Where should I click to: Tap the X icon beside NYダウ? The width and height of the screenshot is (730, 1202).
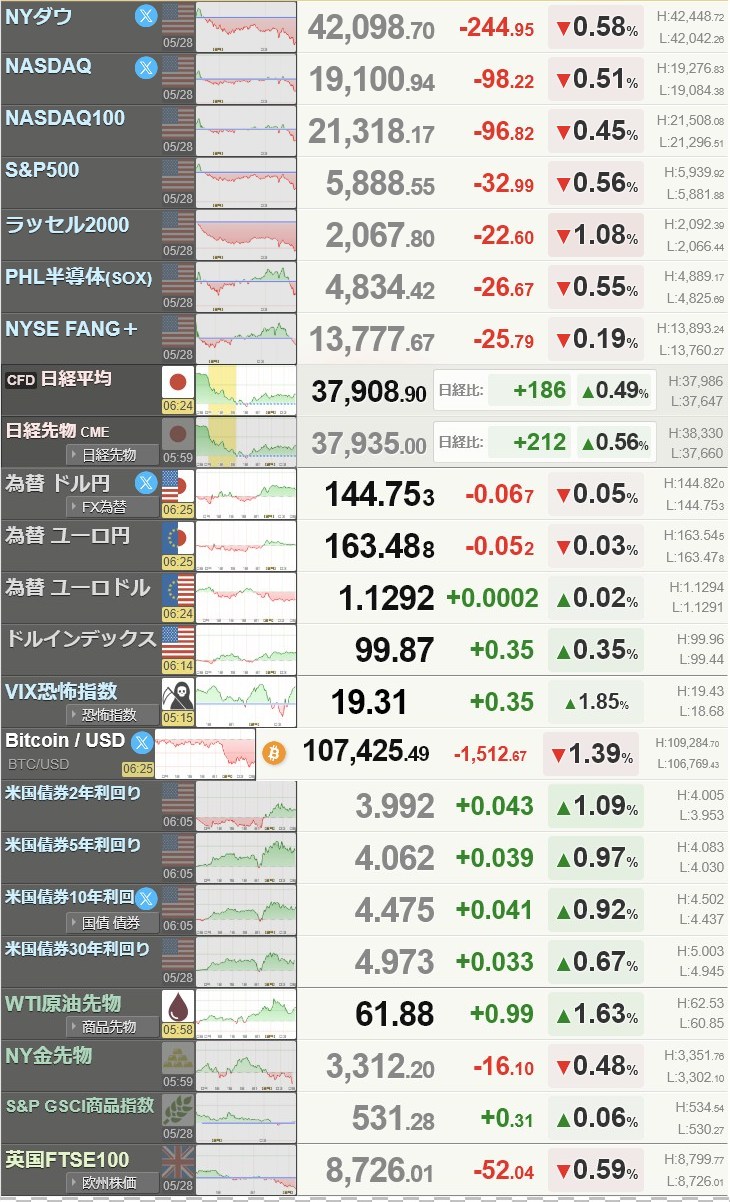tap(146, 16)
